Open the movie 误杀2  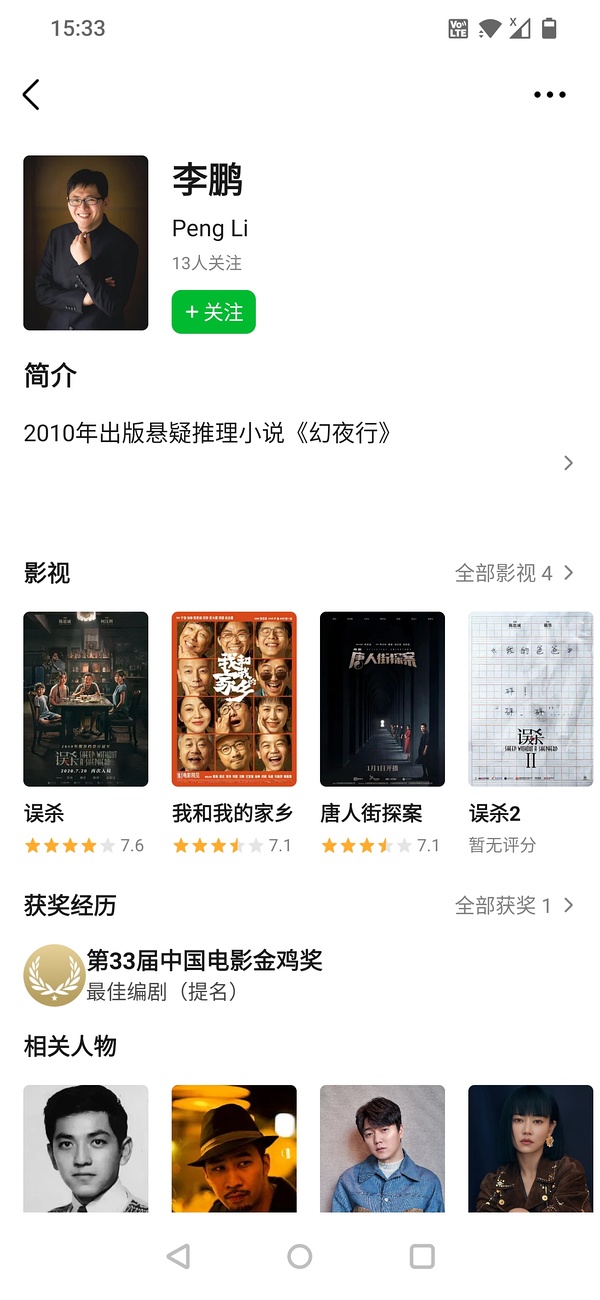[x=530, y=699]
